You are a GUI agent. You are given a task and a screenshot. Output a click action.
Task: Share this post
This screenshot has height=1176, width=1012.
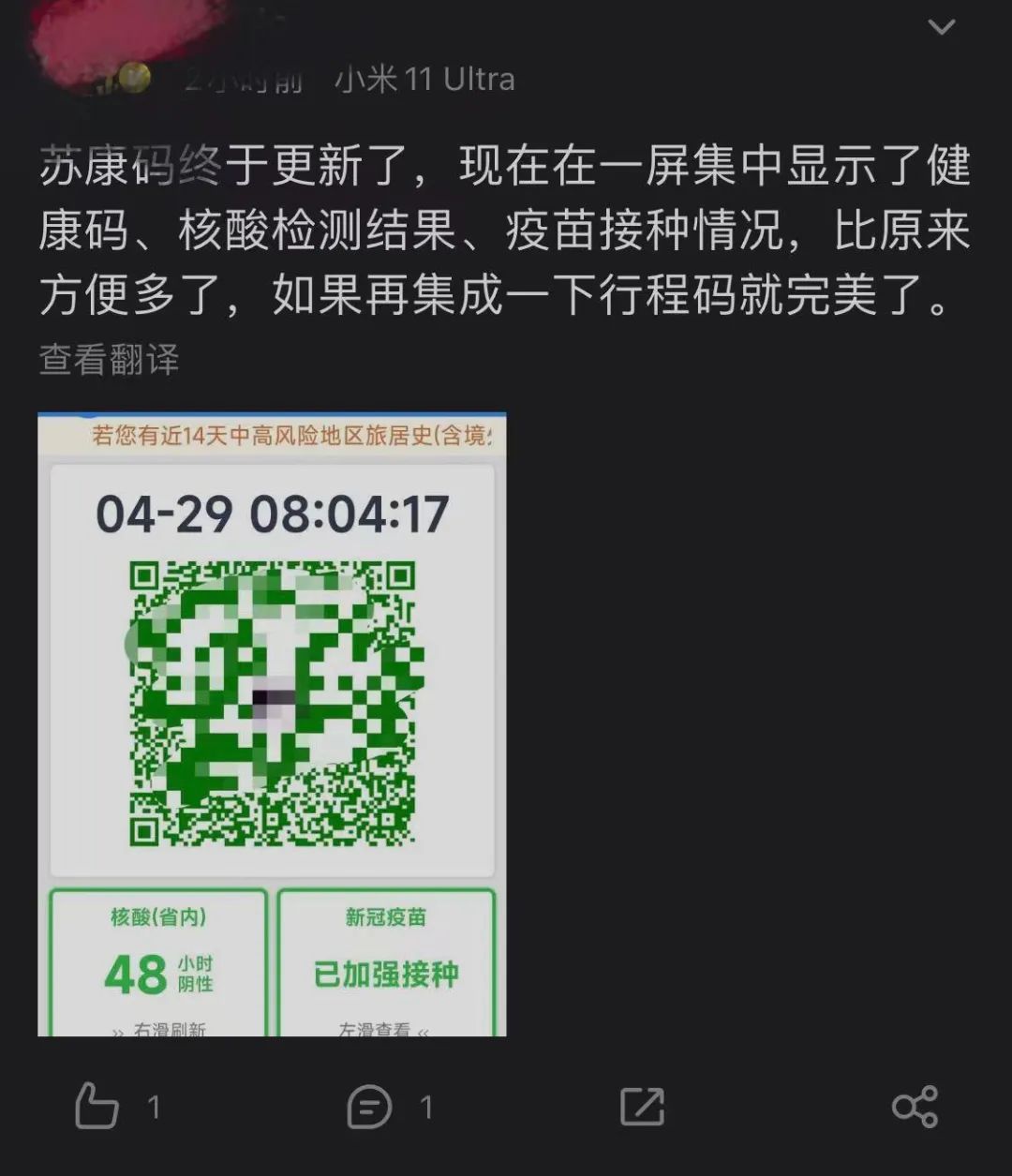915,1107
